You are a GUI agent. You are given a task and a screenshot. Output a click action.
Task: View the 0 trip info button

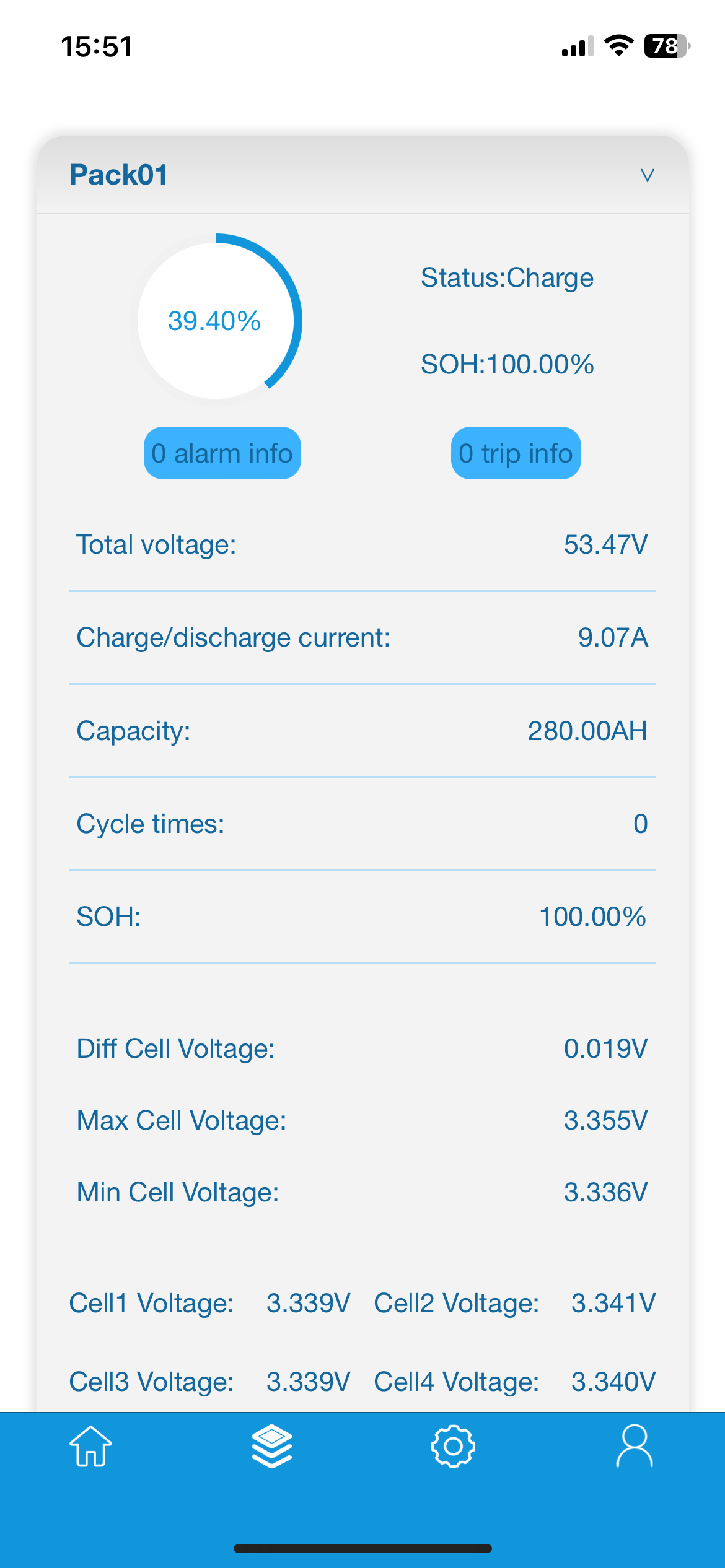[x=516, y=453]
